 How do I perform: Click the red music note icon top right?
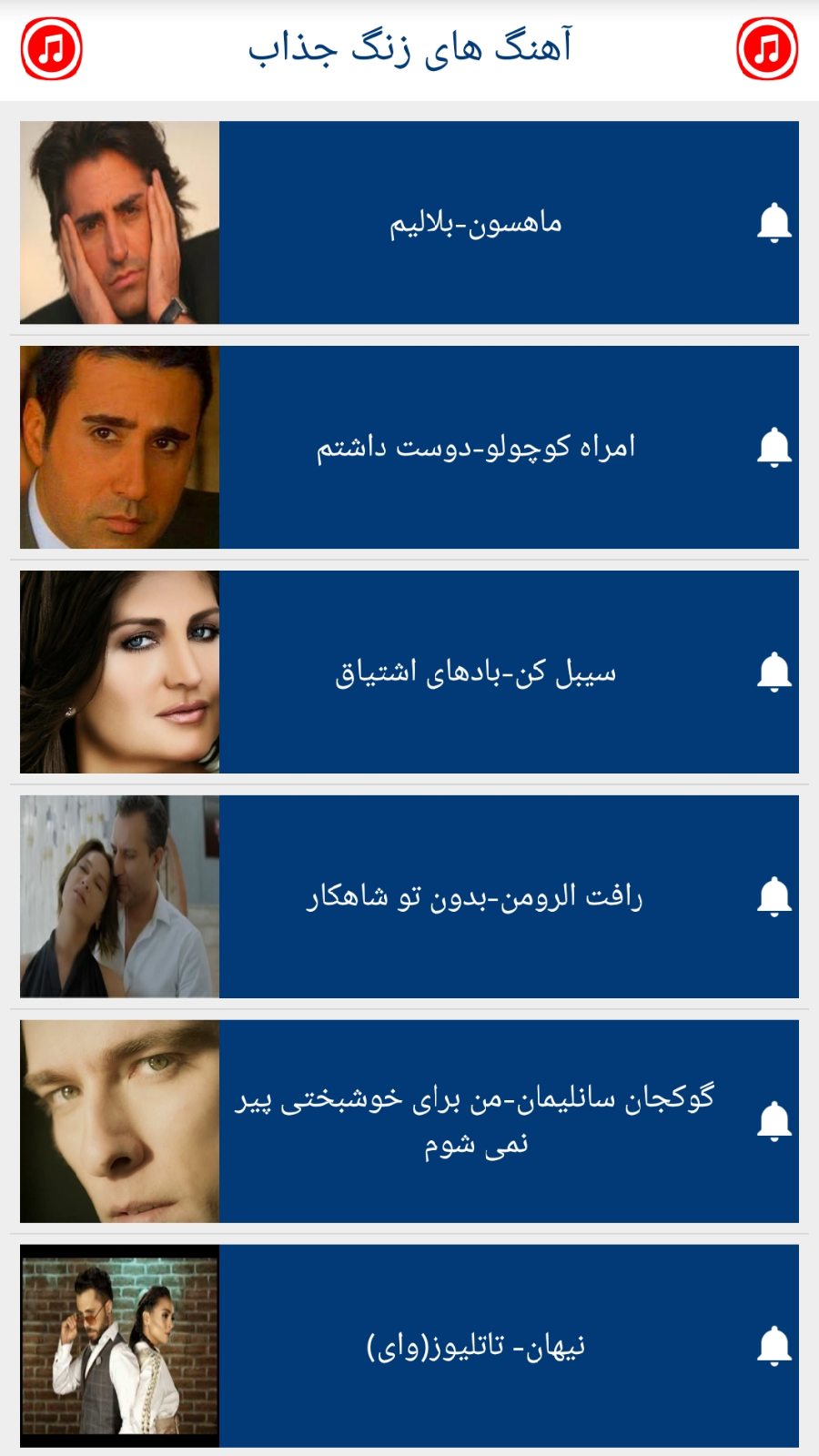769,47
